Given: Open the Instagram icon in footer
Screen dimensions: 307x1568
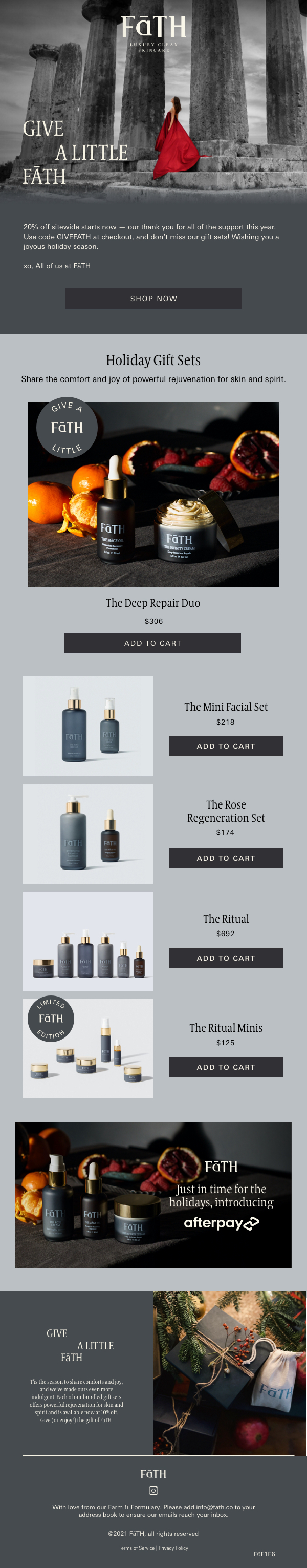Looking at the screenshot, I should pyautogui.click(x=153, y=1490).
